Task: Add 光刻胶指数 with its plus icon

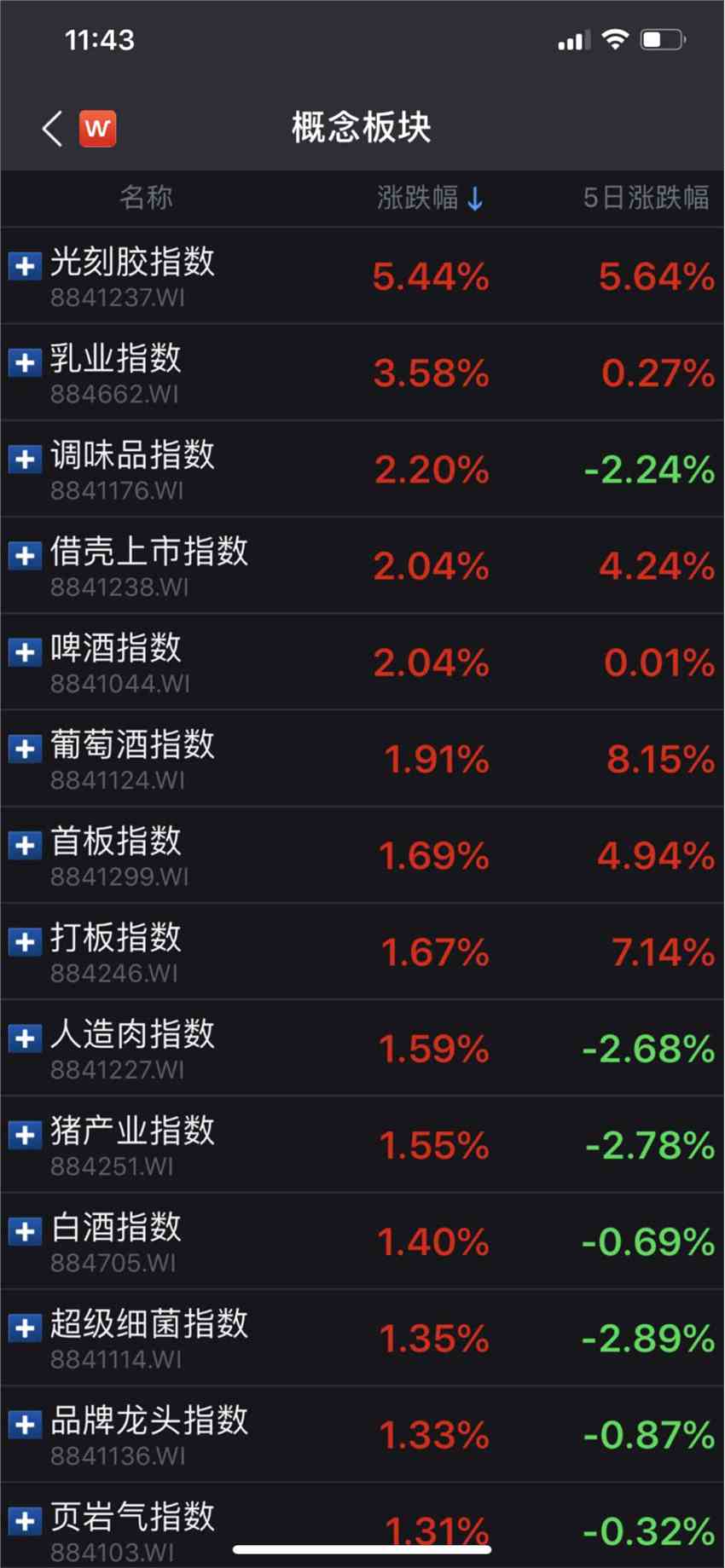Action: 25,266
